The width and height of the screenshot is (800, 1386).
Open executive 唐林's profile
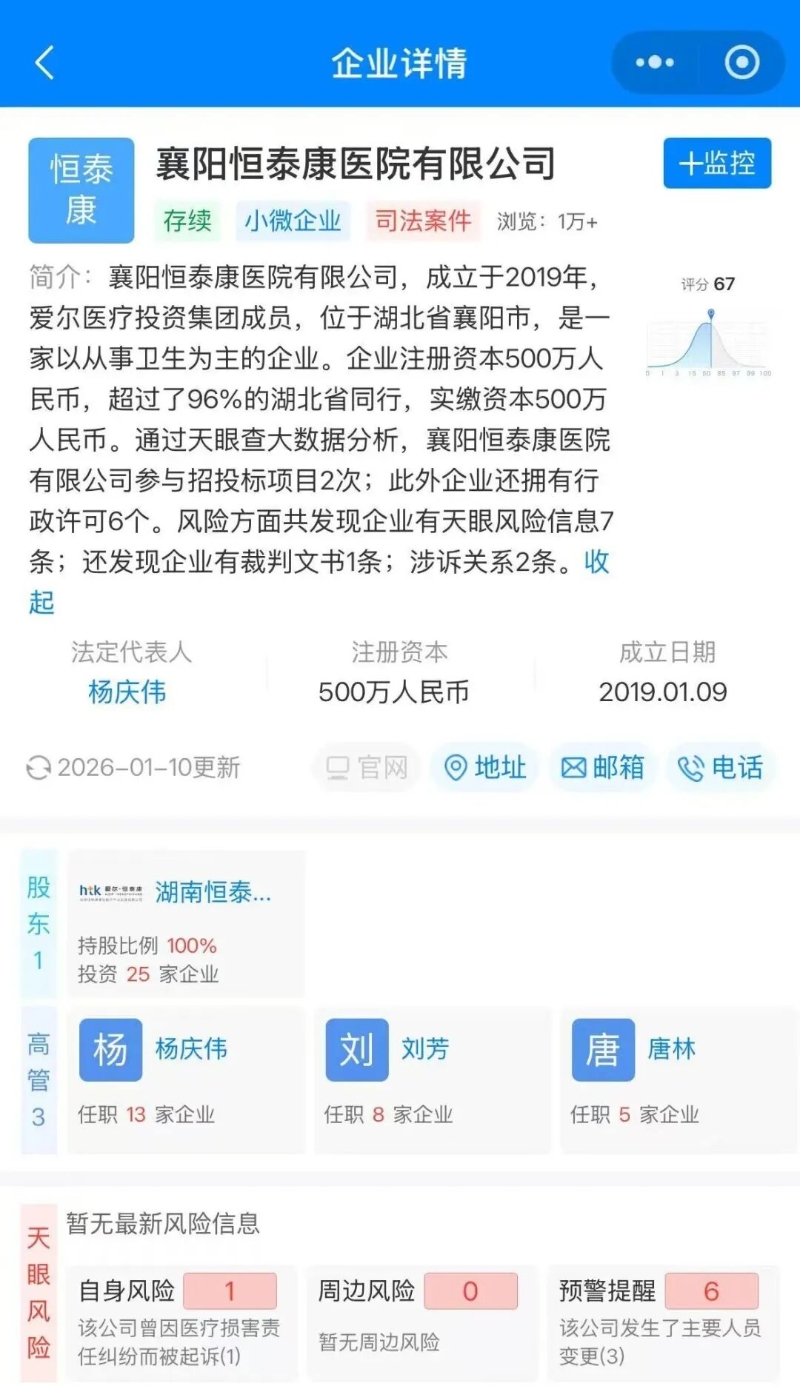tap(672, 1050)
